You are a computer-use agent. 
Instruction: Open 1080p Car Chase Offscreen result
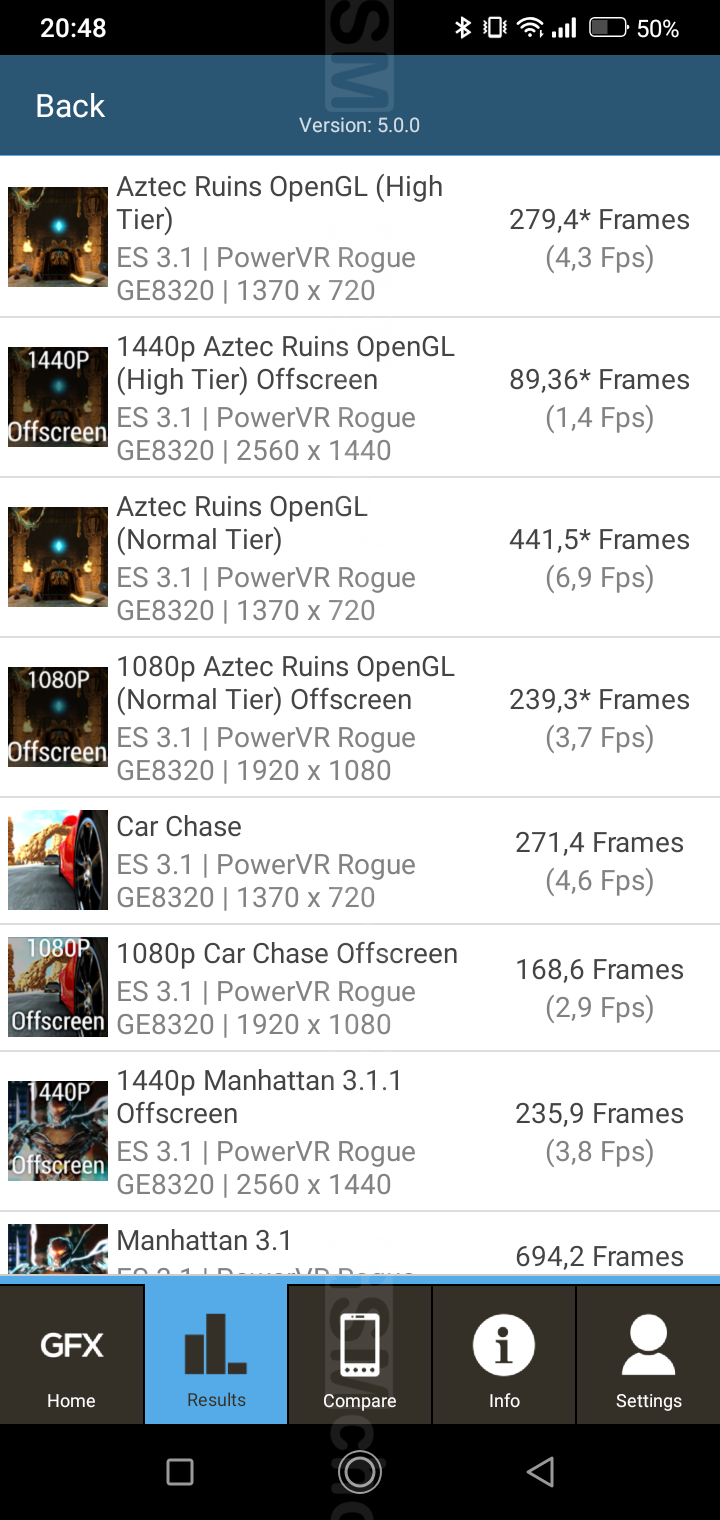[x=360, y=988]
